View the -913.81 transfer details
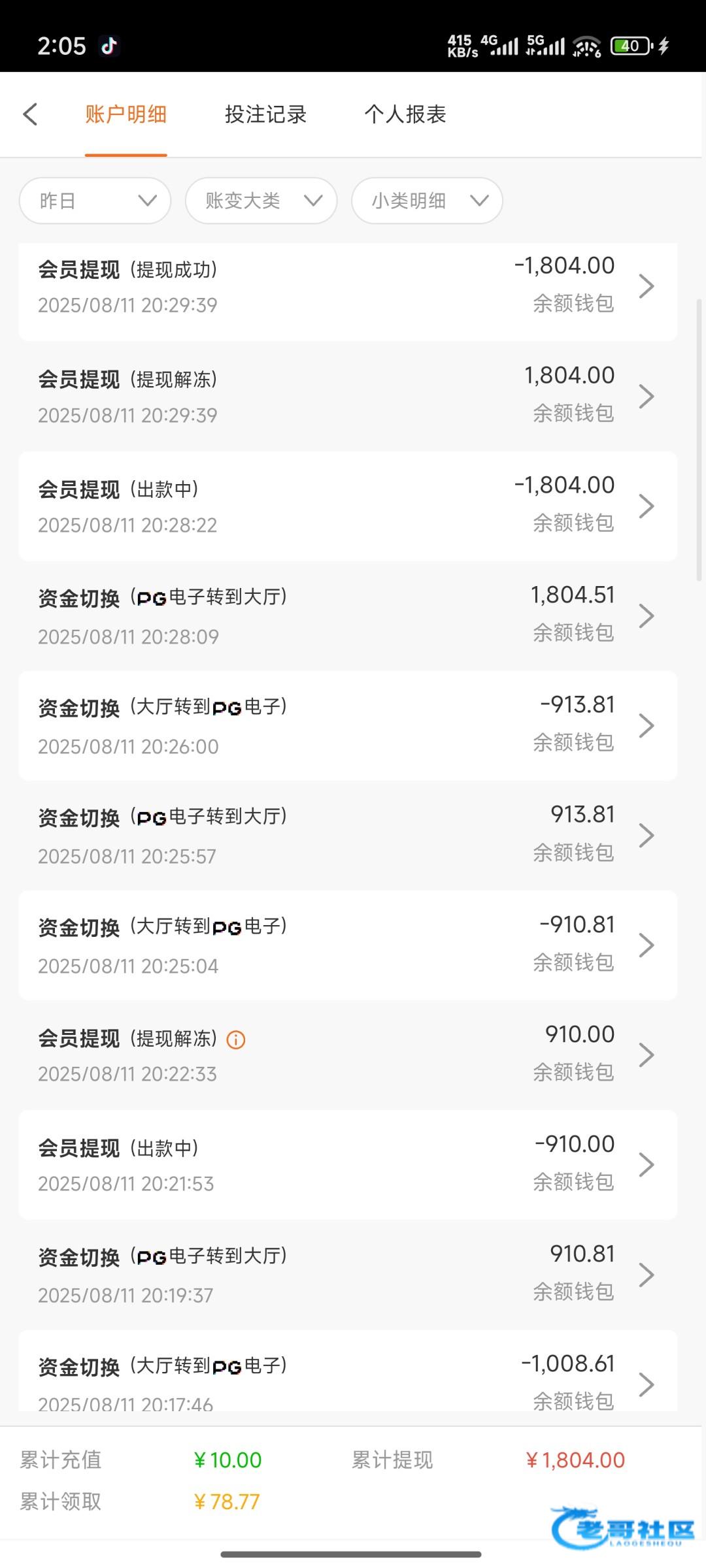The height and width of the screenshot is (1568, 706). [x=348, y=725]
